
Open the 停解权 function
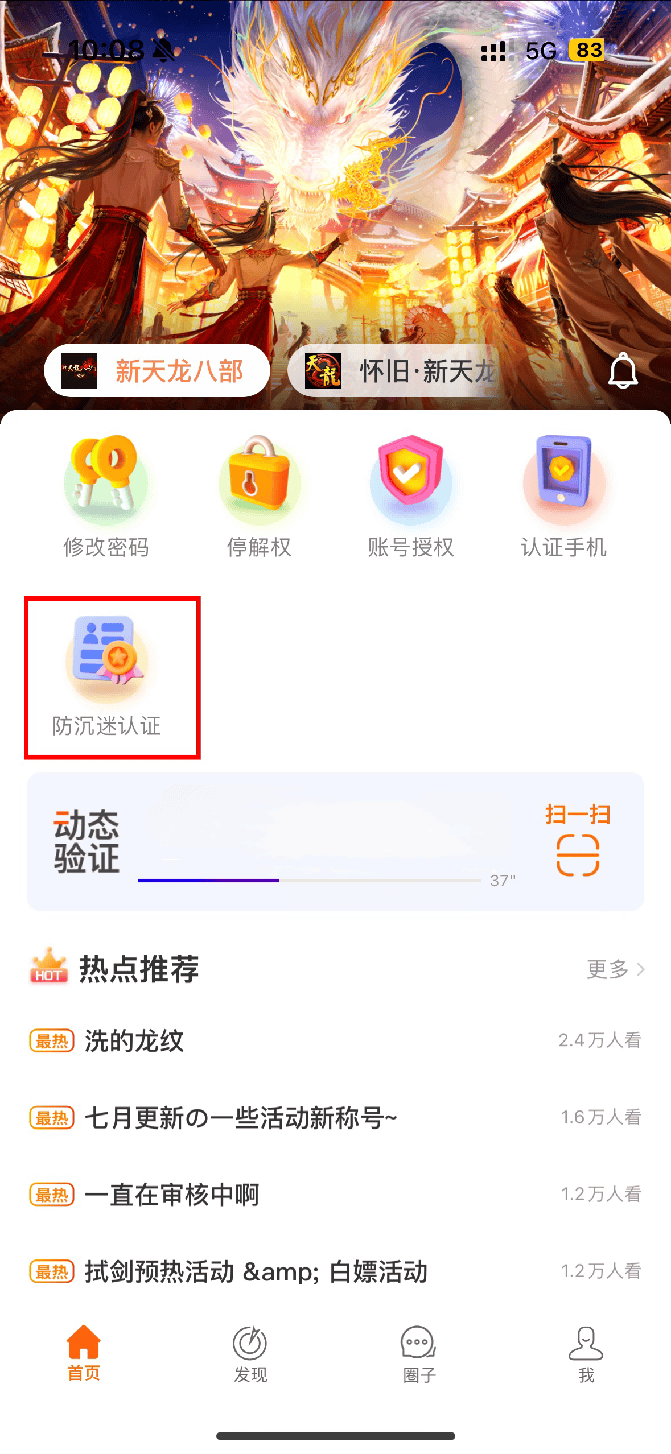pos(259,497)
